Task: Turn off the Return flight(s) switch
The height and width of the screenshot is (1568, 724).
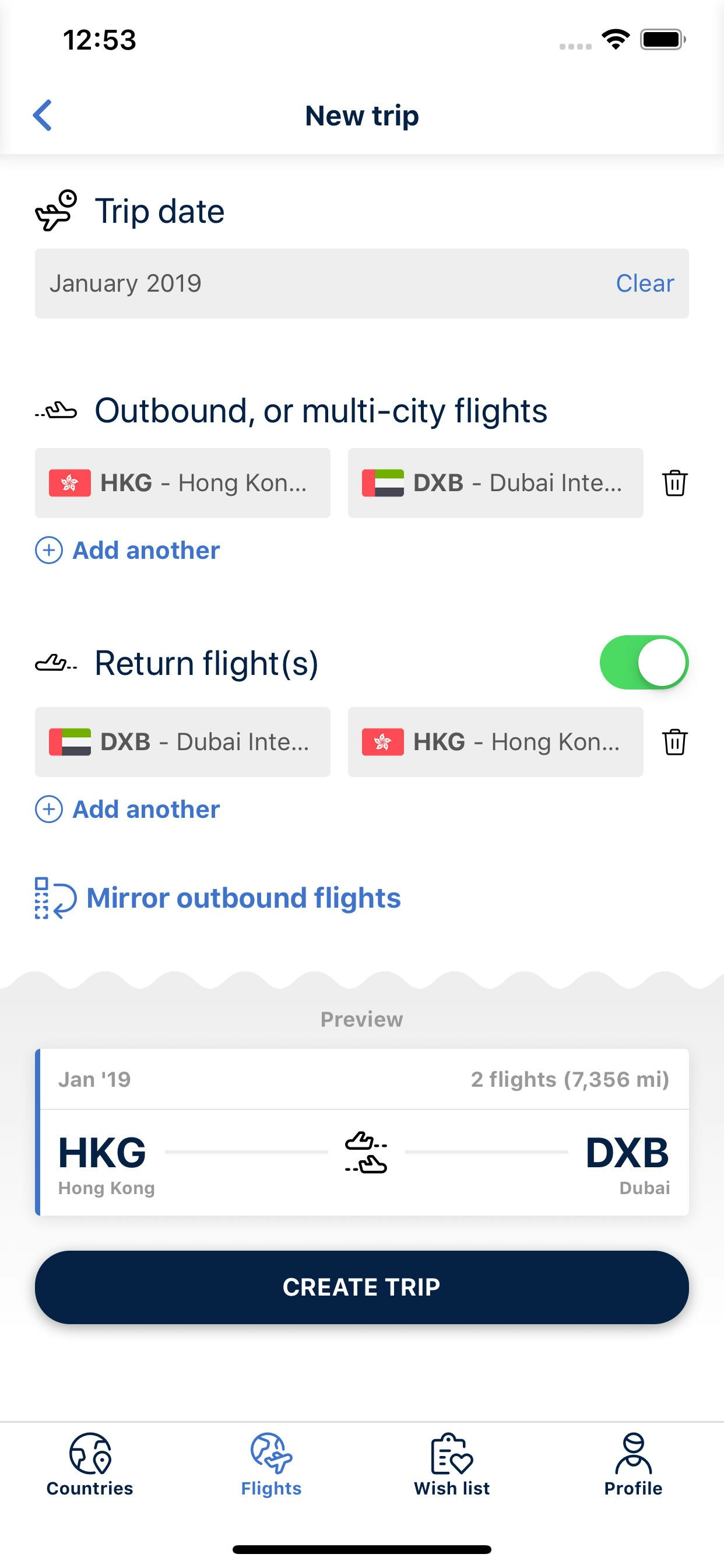Action: point(644,662)
